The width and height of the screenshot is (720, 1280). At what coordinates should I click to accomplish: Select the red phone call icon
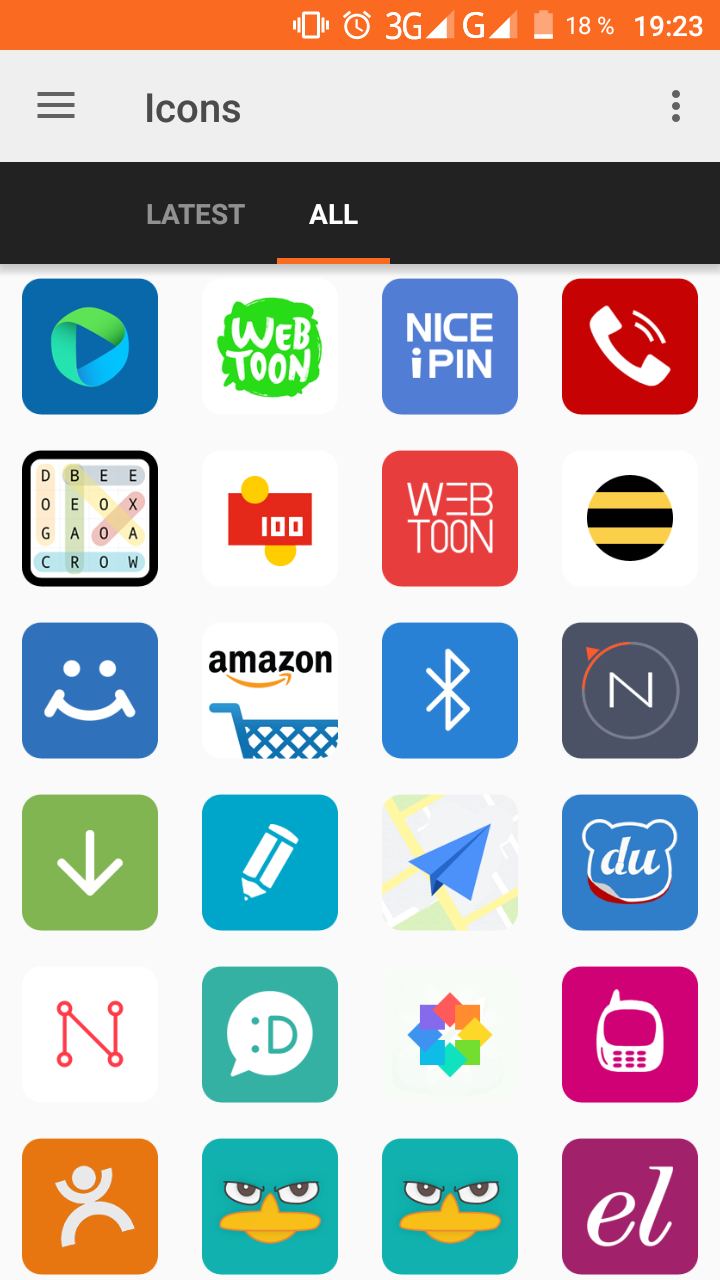point(630,346)
